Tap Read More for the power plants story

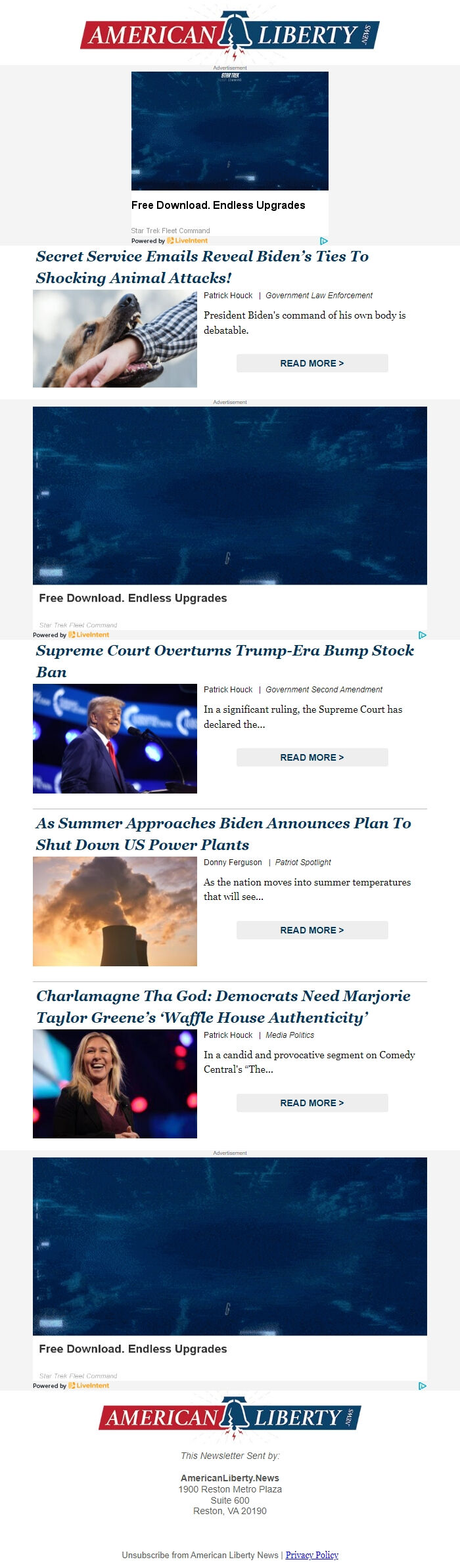pyautogui.click(x=312, y=930)
